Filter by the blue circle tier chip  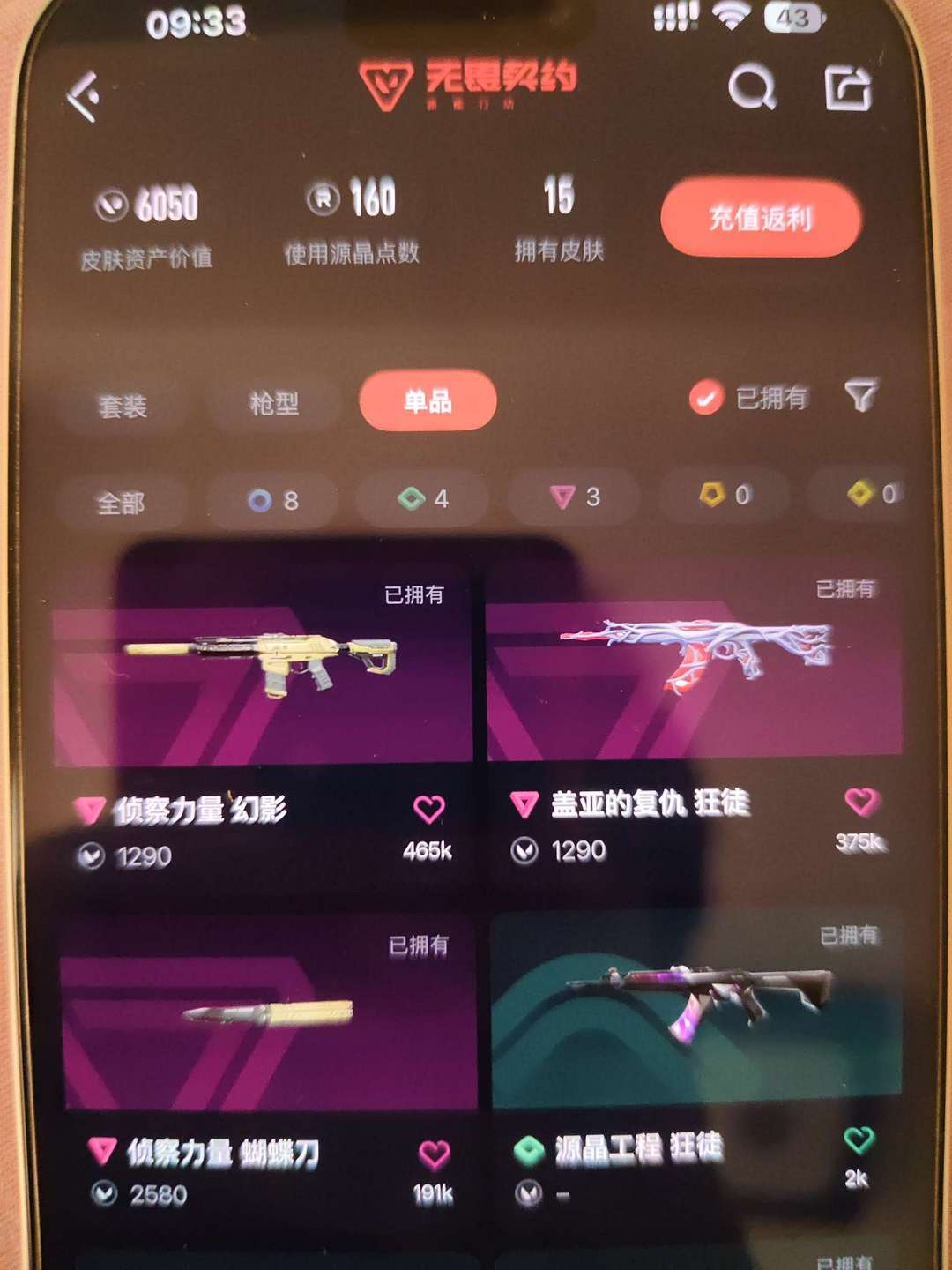coord(273,501)
